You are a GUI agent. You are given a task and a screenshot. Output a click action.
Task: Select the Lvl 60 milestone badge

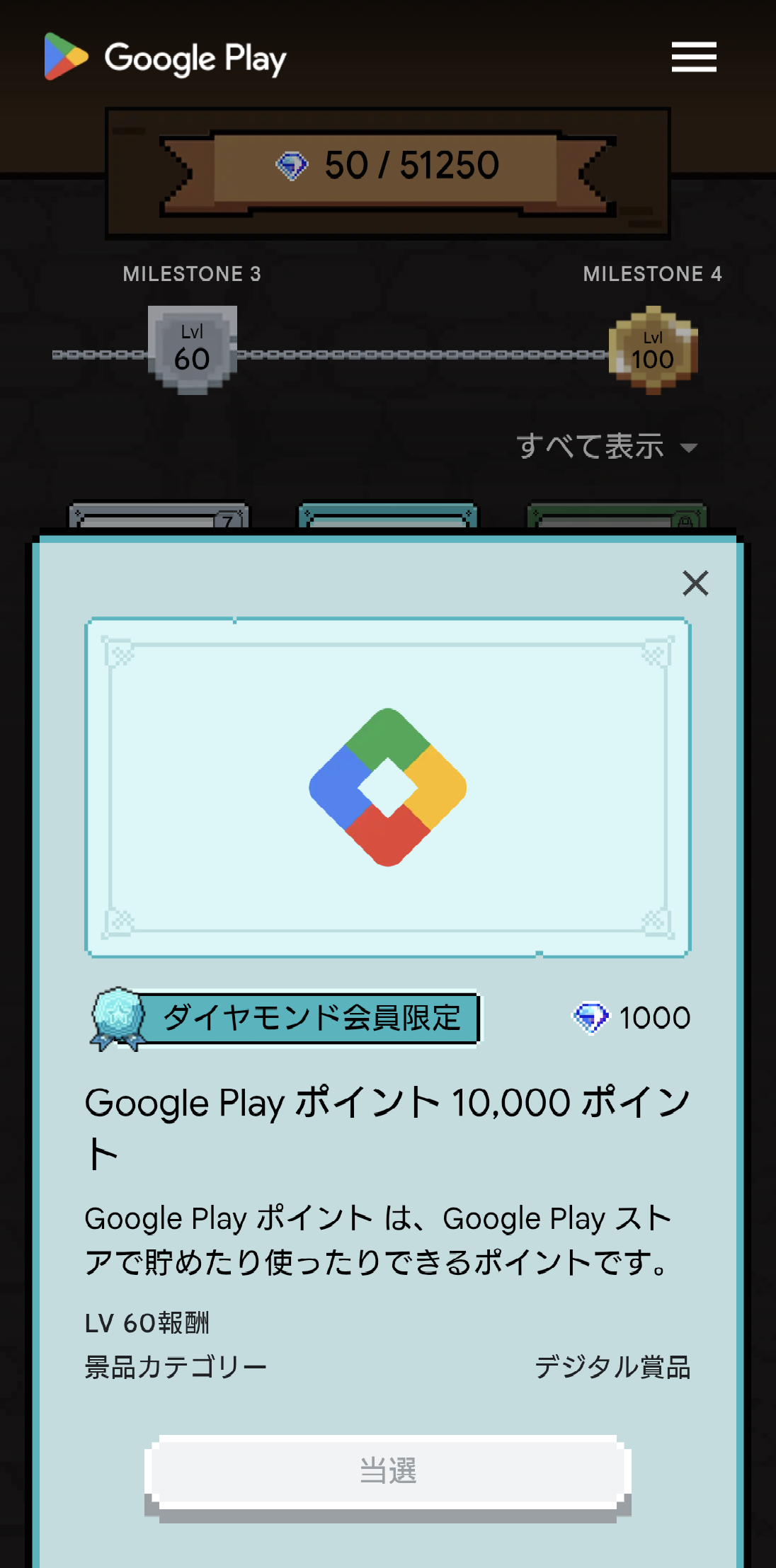(192, 350)
